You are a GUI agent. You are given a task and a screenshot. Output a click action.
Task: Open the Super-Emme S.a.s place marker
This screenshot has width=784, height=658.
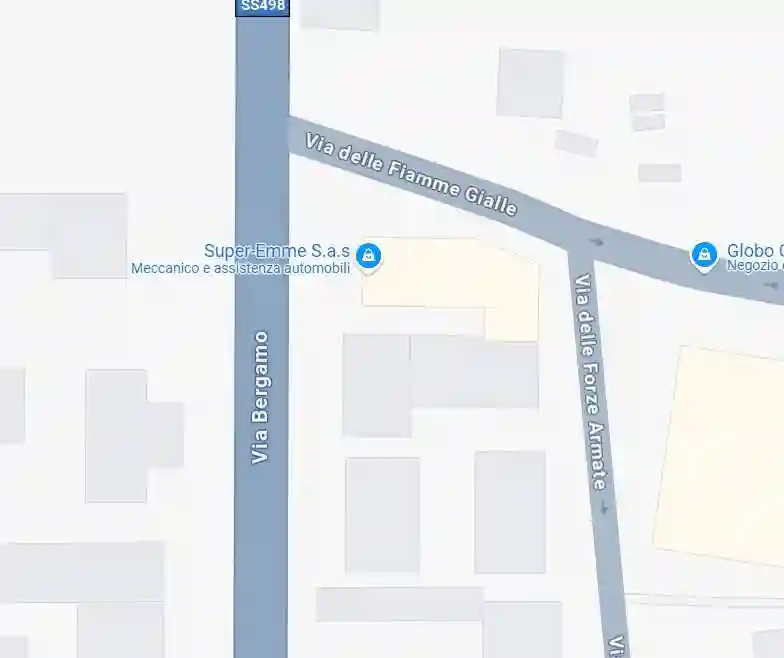tap(369, 256)
